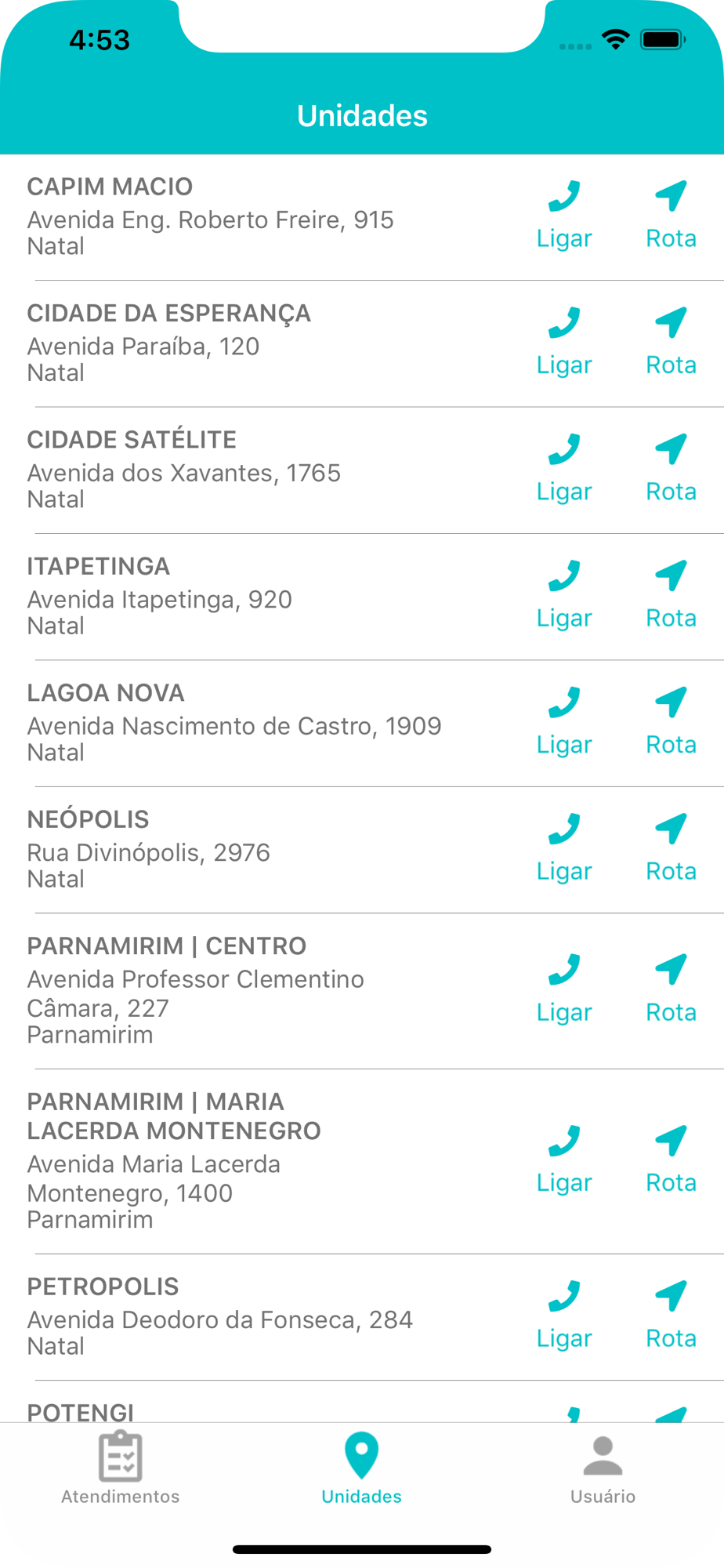This screenshot has width=724, height=1568.
Task: Switch to the Atendimentos tab
Action: pos(121,1468)
